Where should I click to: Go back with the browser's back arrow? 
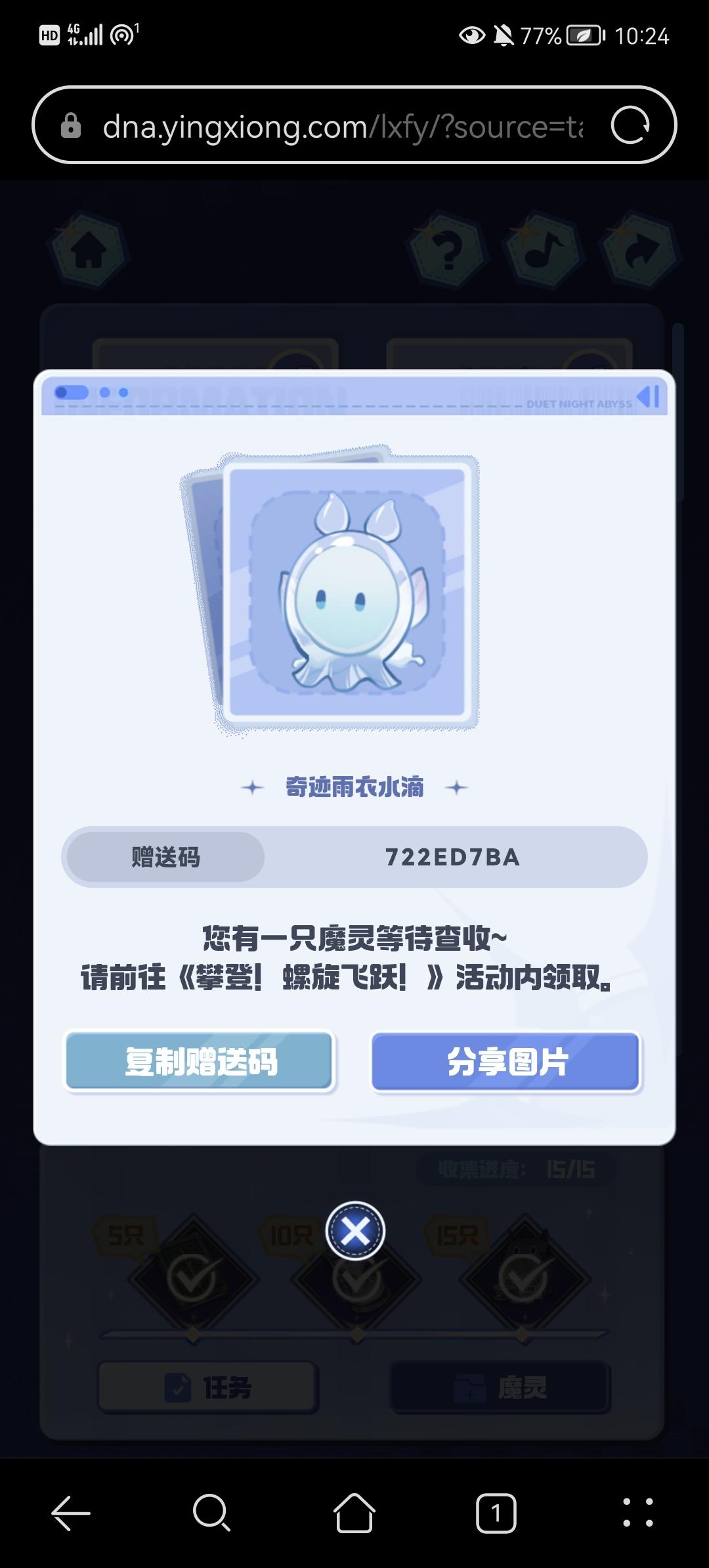click(x=71, y=1513)
